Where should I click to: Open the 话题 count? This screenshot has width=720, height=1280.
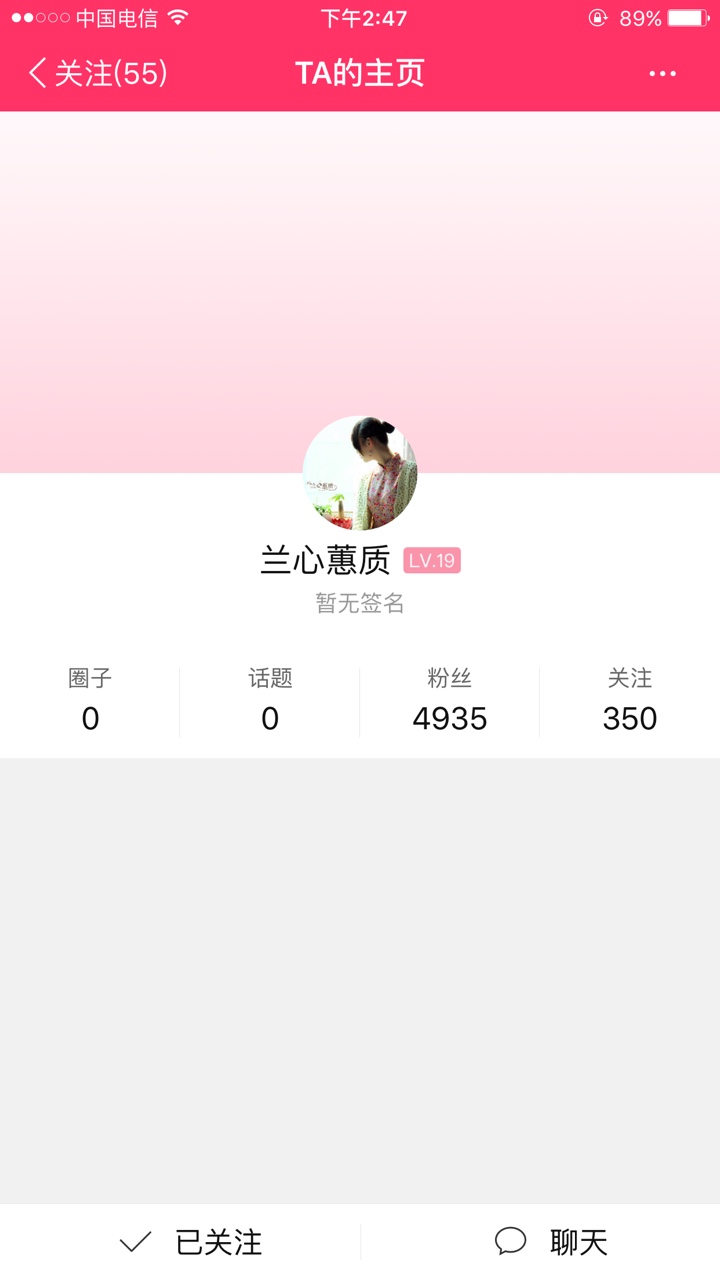click(x=270, y=701)
